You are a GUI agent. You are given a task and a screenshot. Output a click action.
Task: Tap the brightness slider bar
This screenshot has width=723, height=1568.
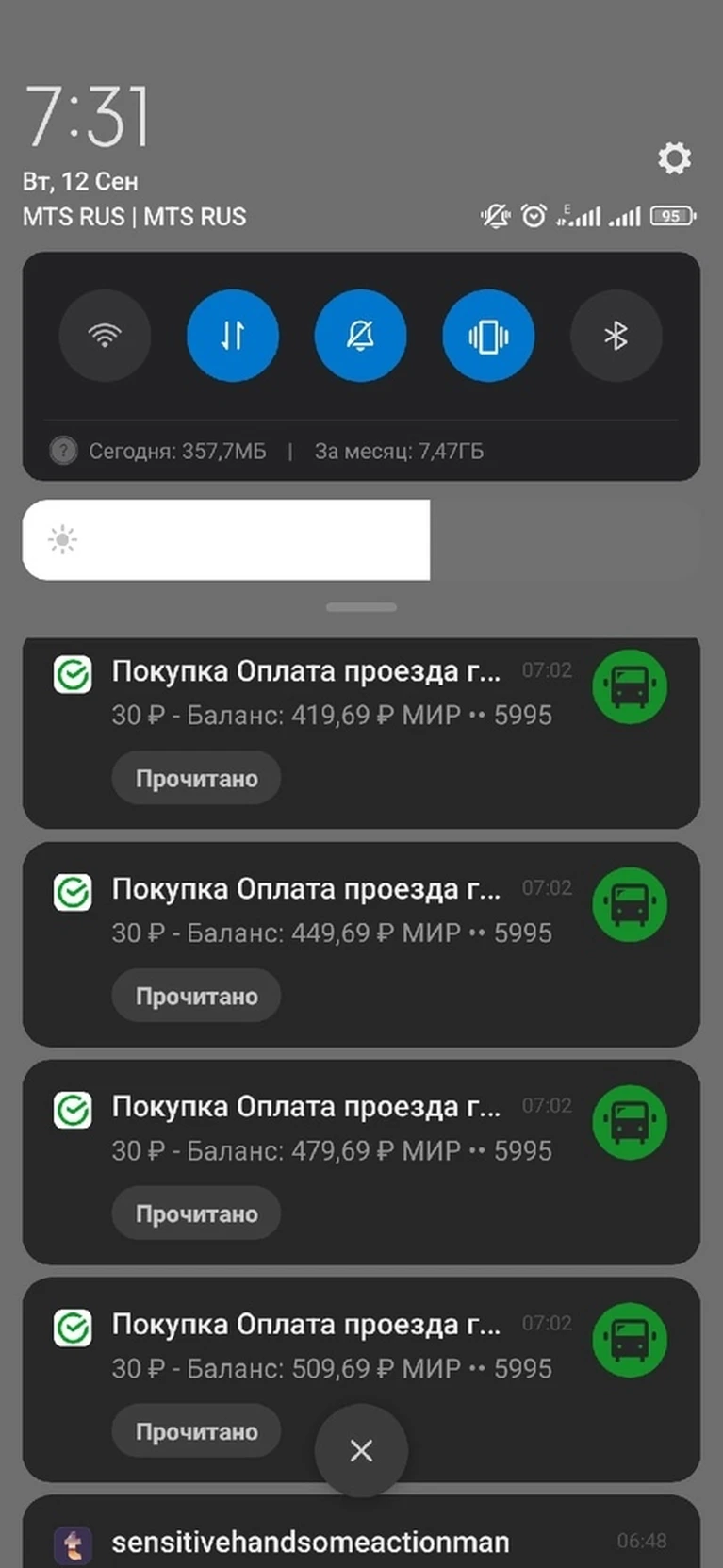point(361,540)
